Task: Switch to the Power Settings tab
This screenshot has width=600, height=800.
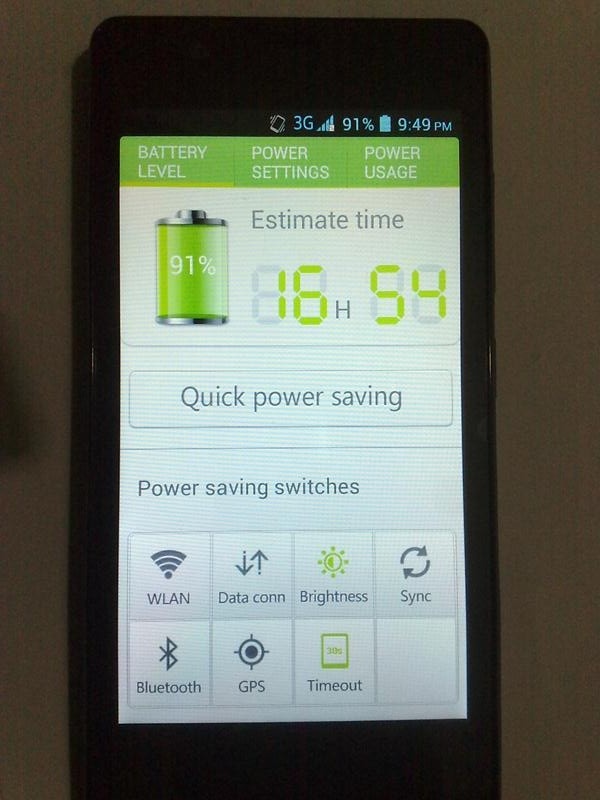Action: point(290,163)
